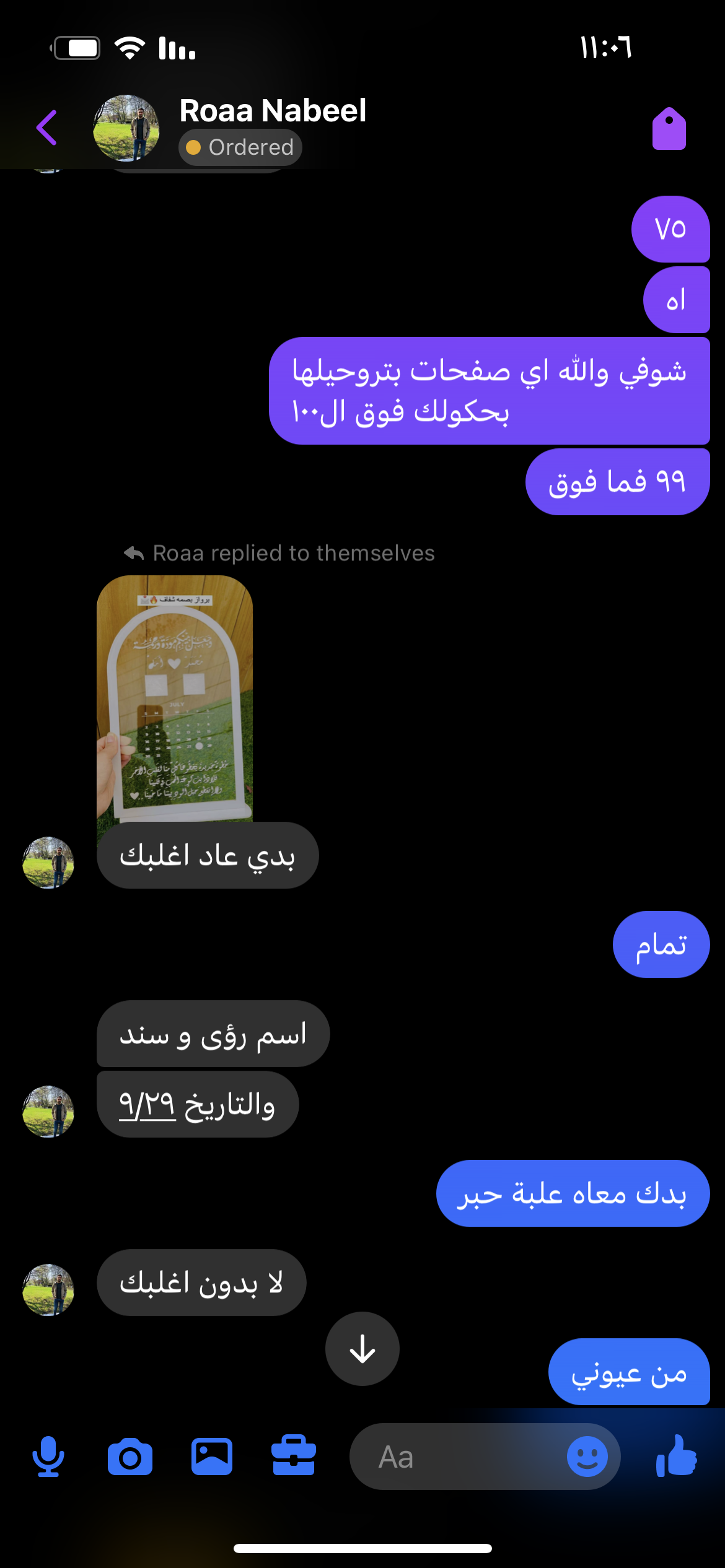725x1568 pixels.
Task: Record a voice message
Action: pos(48,1457)
